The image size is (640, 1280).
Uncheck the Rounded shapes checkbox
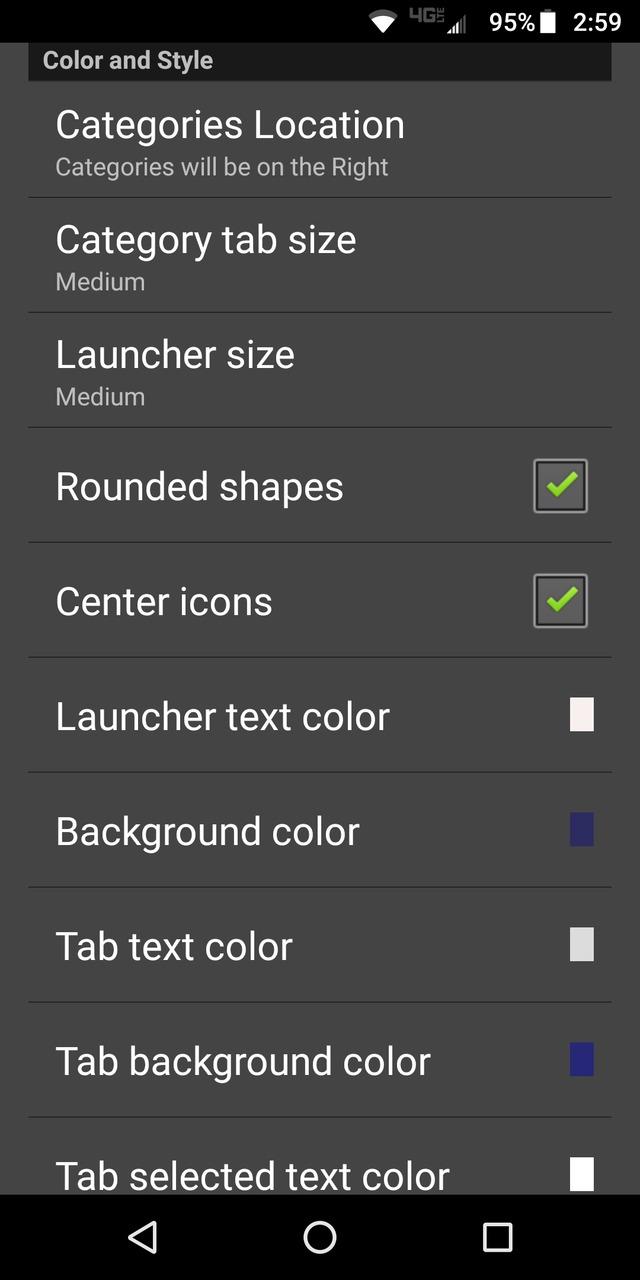(560, 486)
